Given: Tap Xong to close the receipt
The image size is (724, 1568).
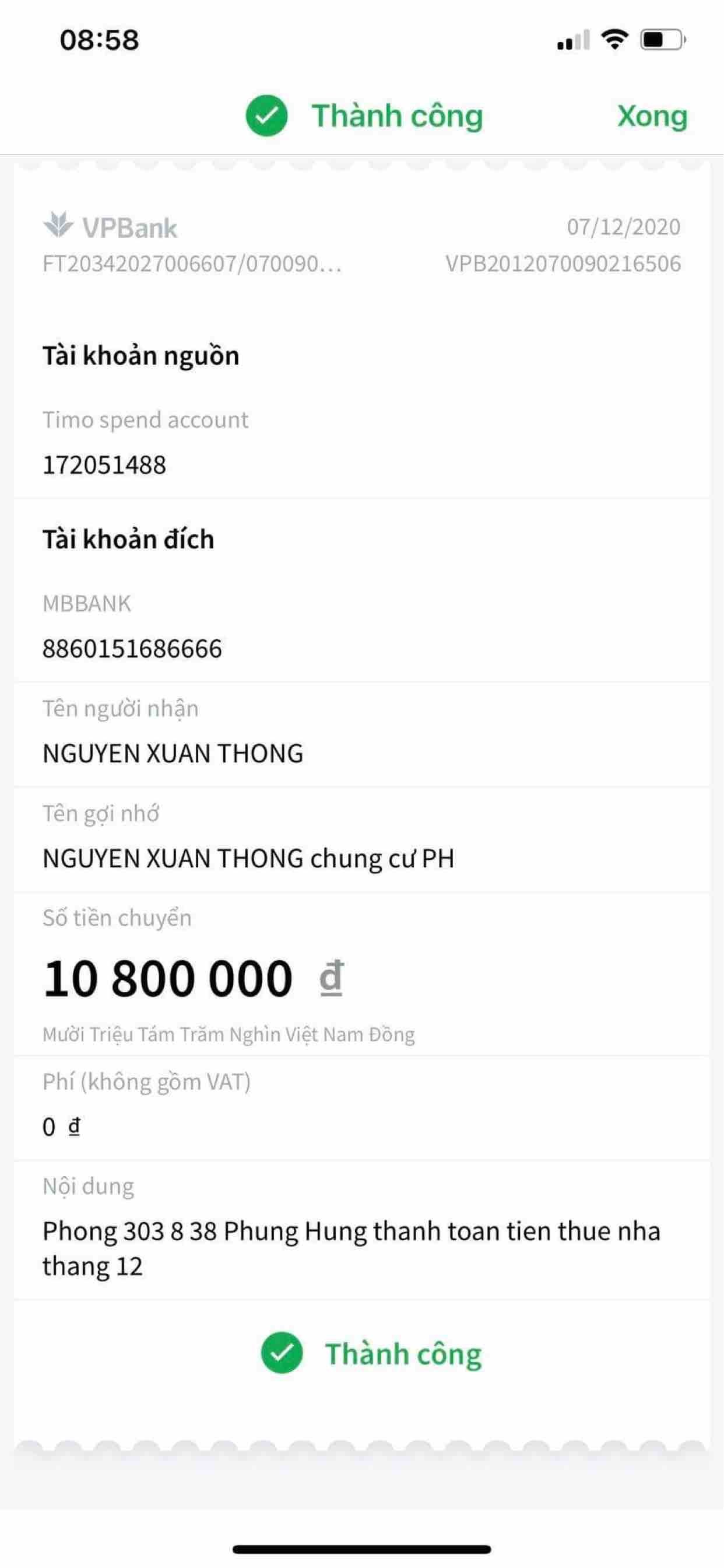Looking at the screenshot, I should click(652, 116).
